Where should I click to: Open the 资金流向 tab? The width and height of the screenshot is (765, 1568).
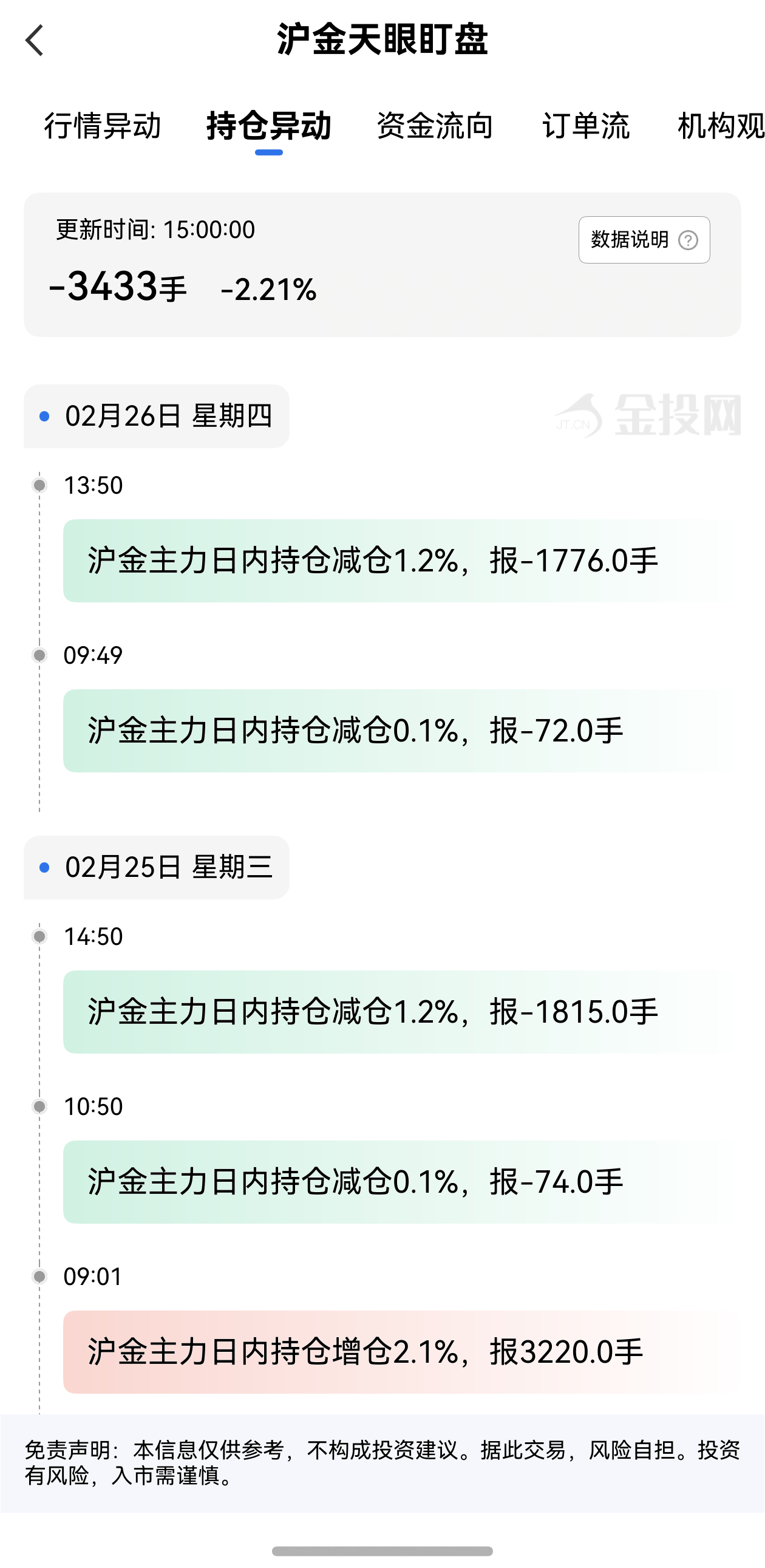pos(435,126)
